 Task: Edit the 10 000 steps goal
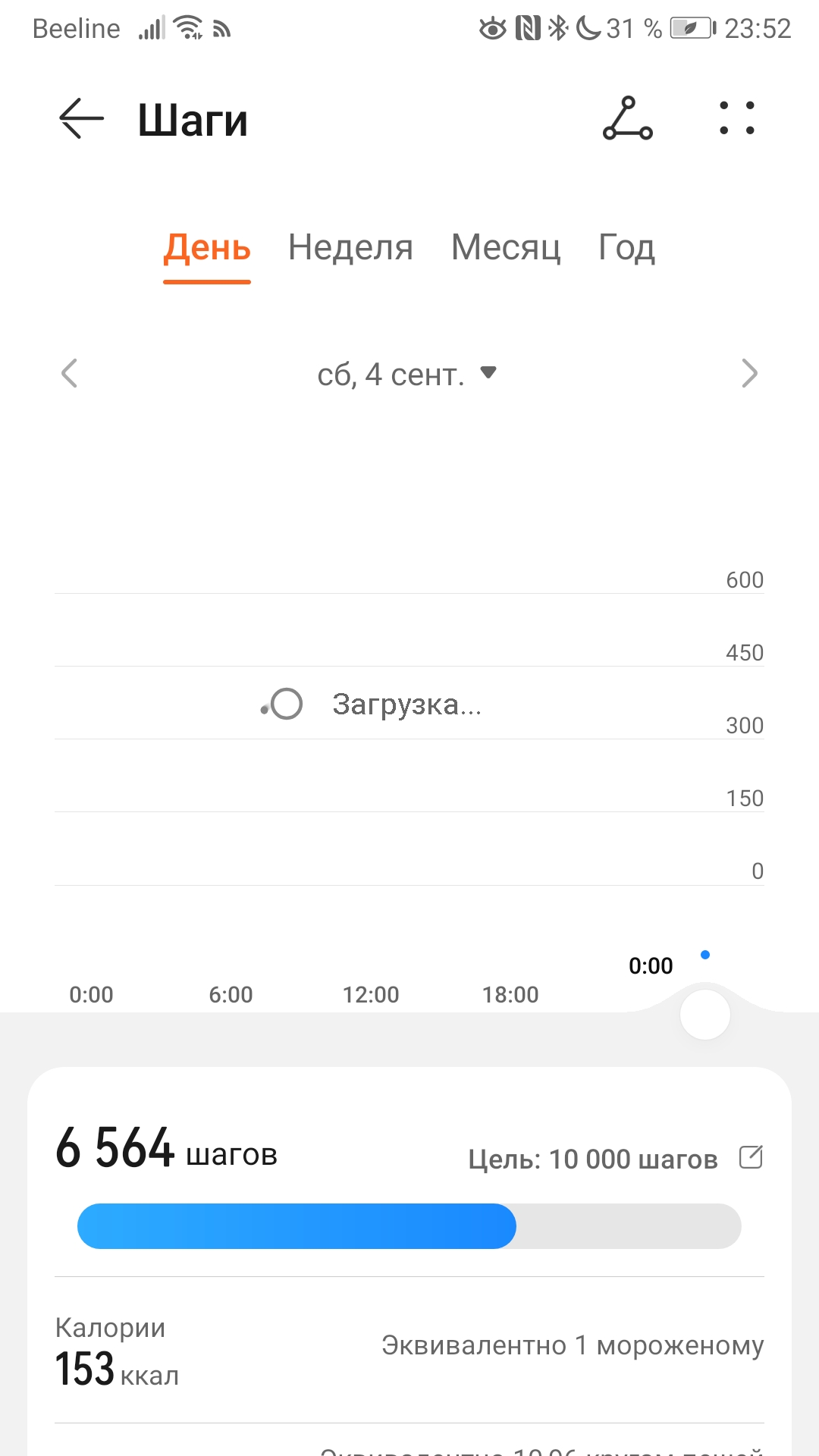point(751,1157)
